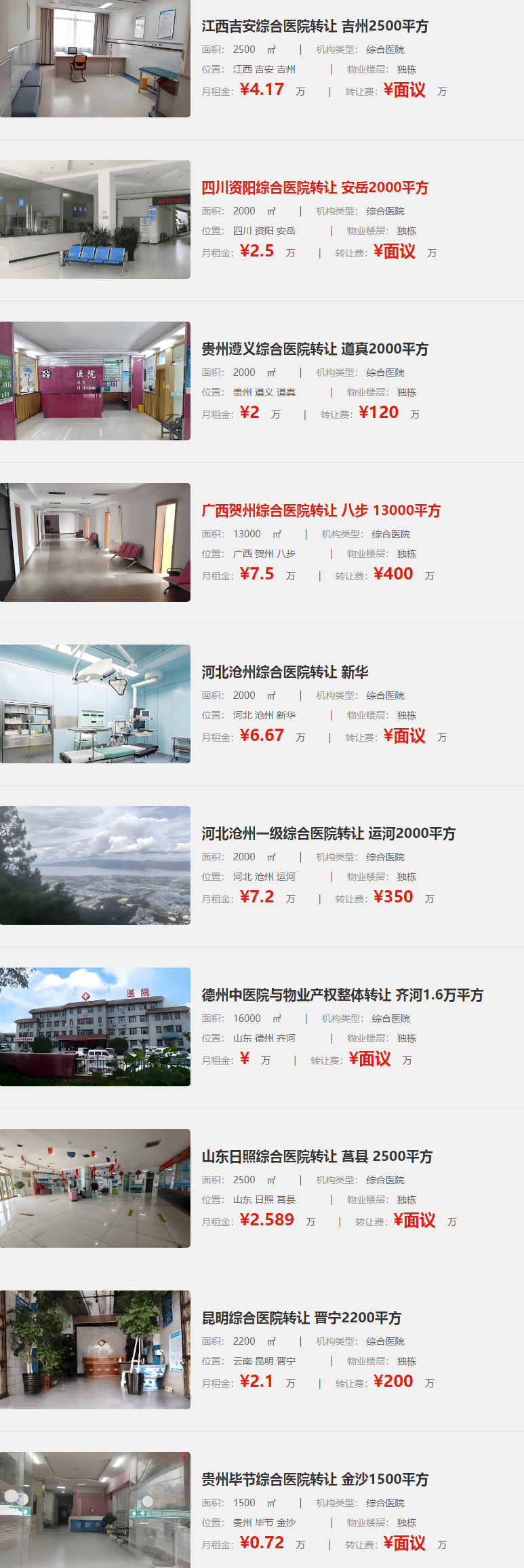Open the 江西吉安综合医院转让 吉州2500平方 listing
The image size is (524, 1568).
315,26
